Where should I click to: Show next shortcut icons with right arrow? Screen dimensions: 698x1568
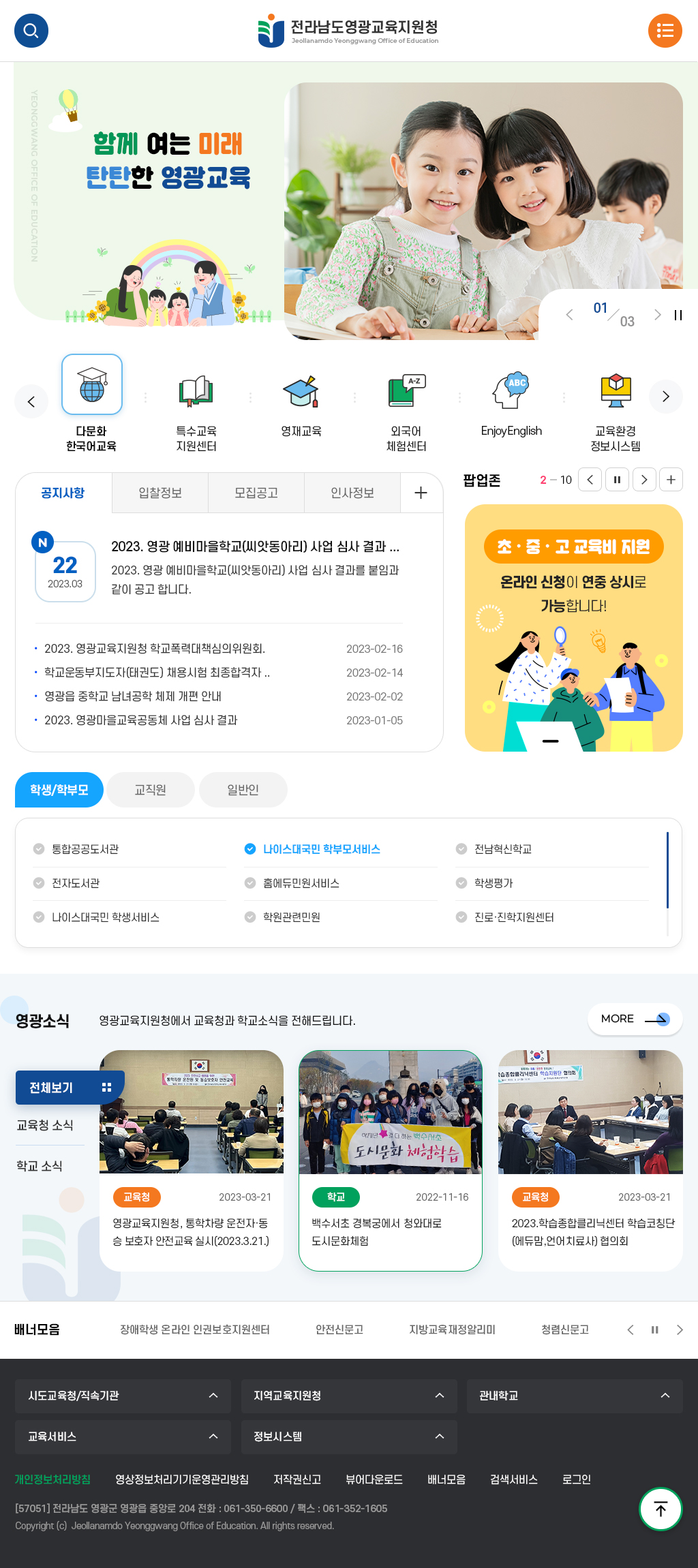click(666, 397)
